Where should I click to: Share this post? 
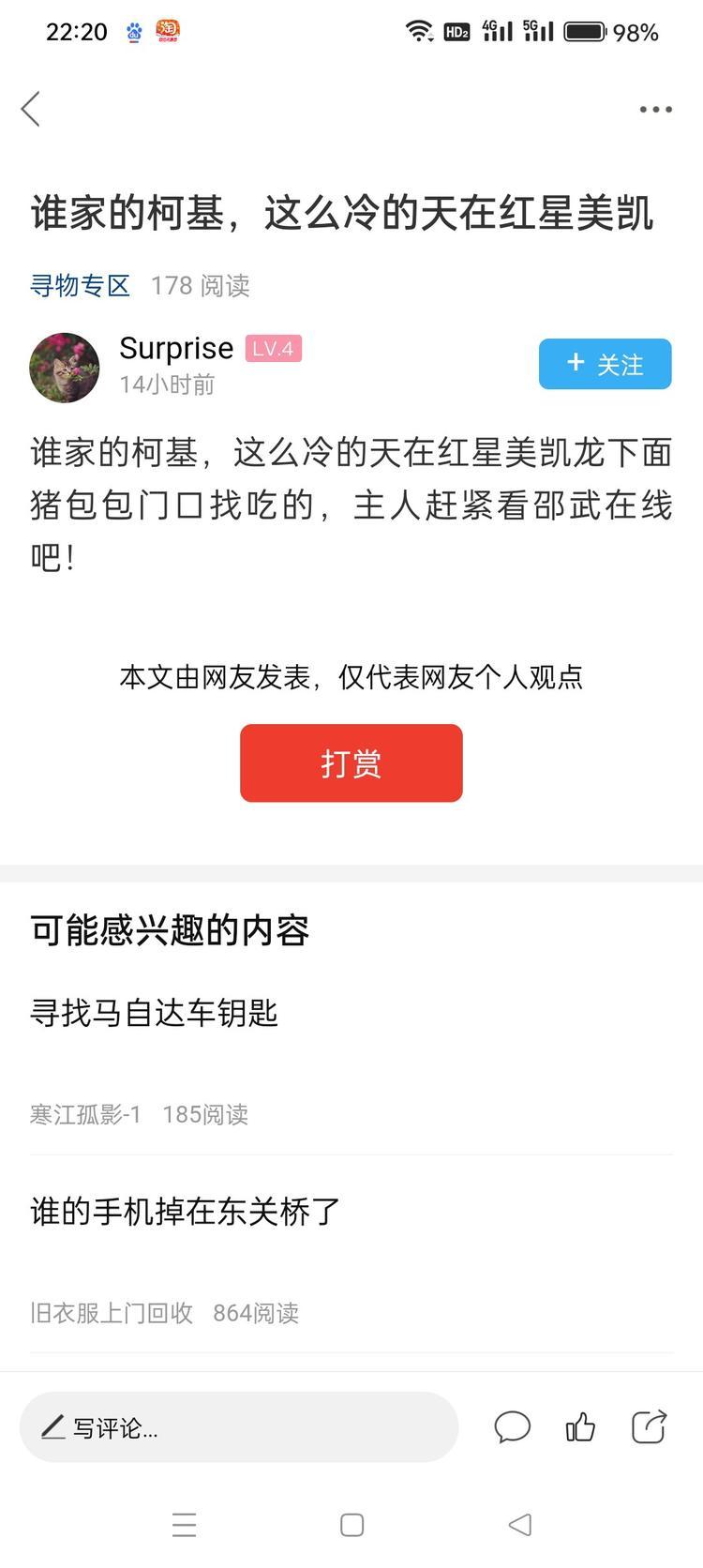649,1427
